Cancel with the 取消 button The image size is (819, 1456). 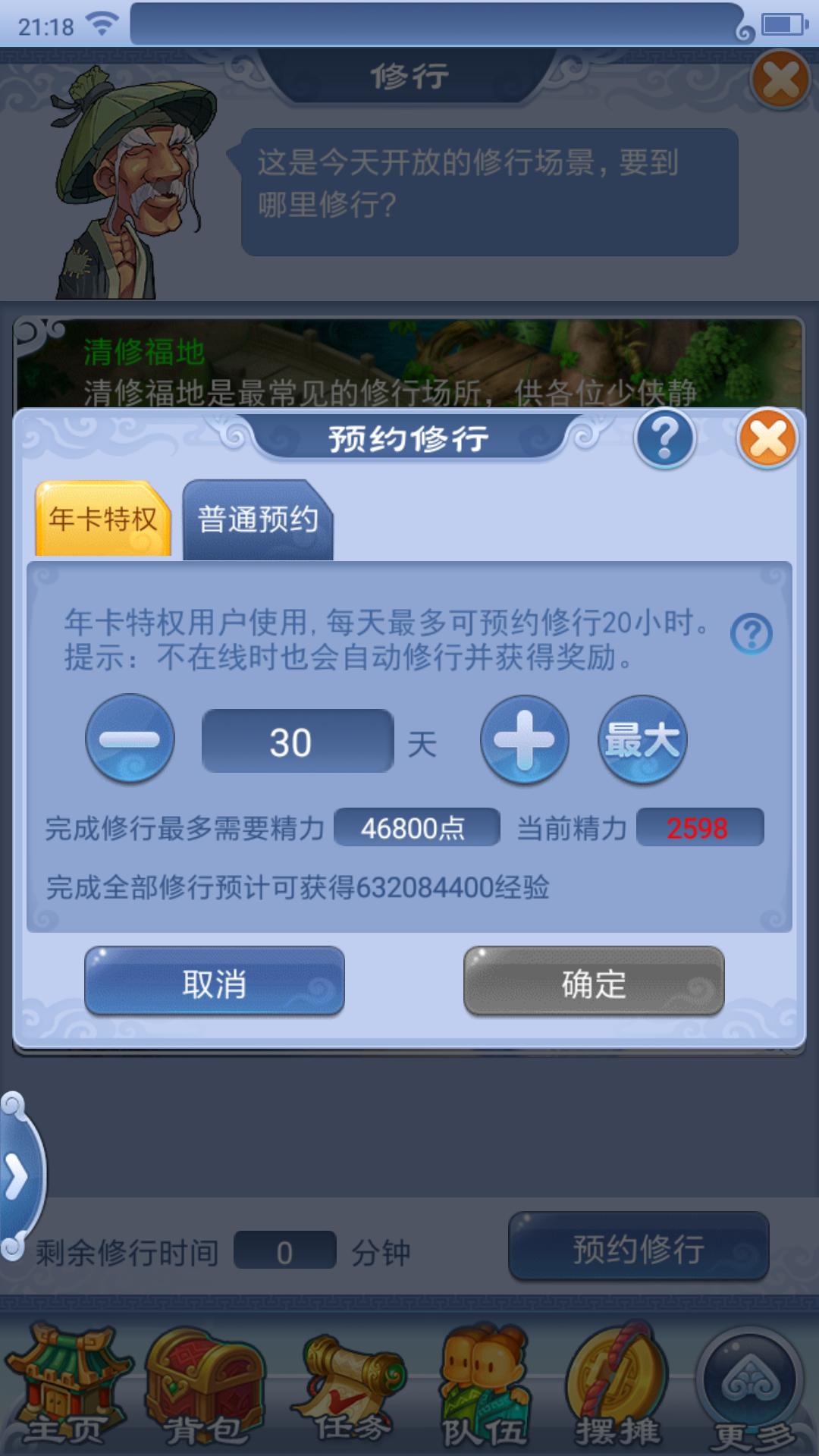214,983
